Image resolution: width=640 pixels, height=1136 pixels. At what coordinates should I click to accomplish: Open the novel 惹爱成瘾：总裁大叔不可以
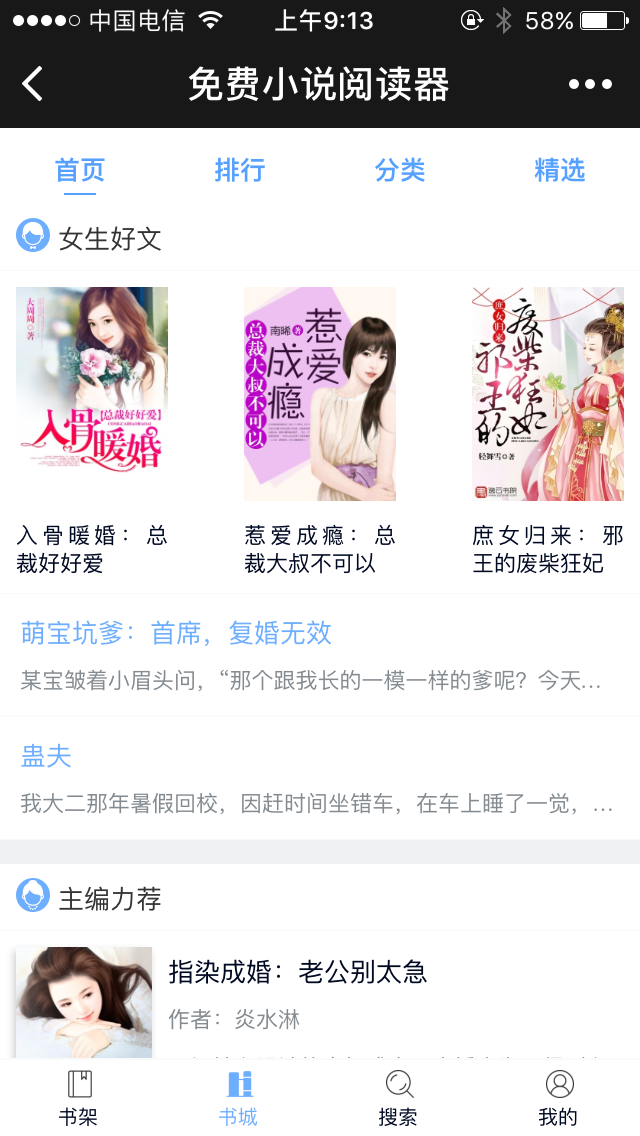coord(320,394)
